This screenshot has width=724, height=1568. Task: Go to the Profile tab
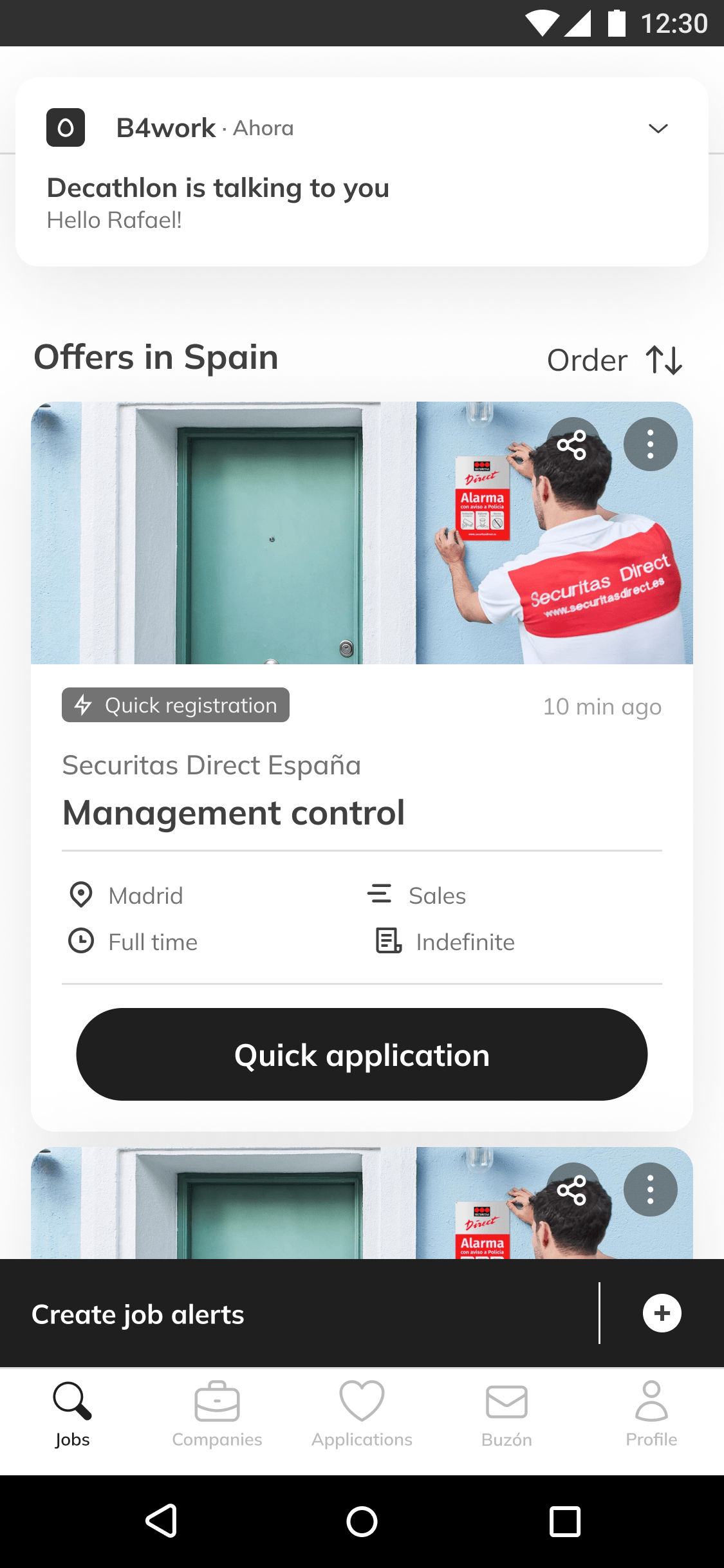[651, 1414]
